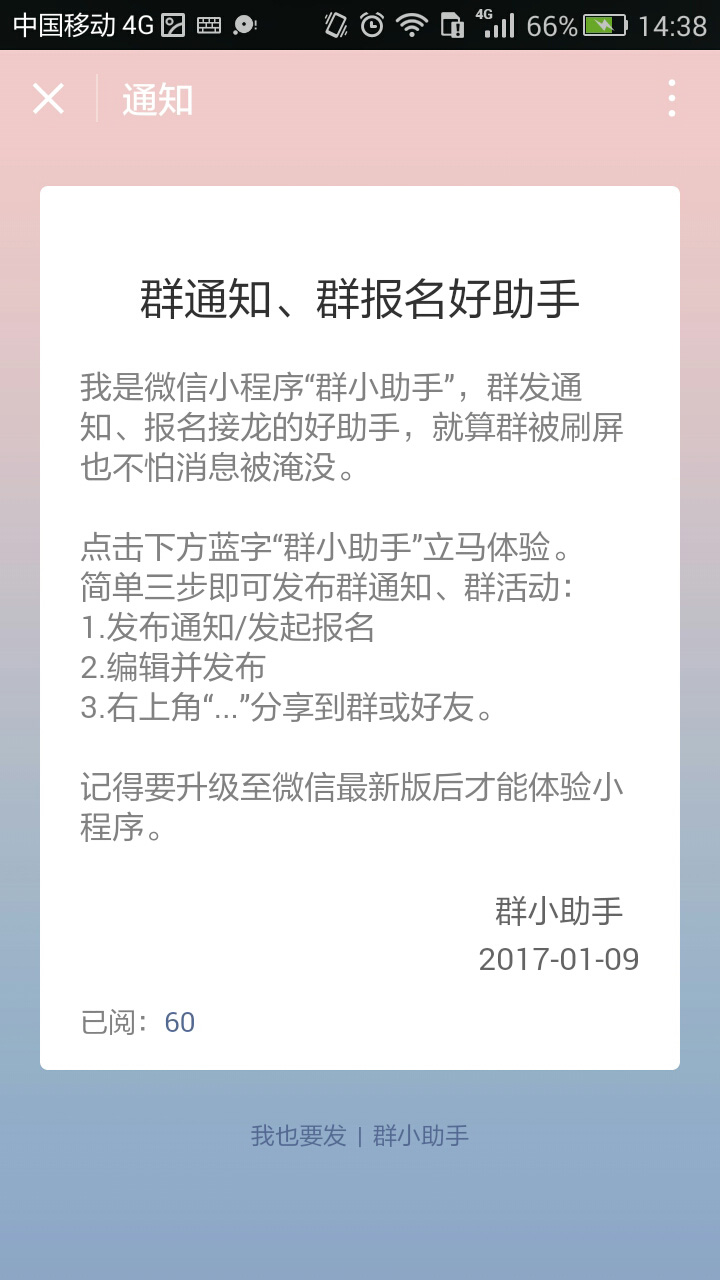The width and height of the screenshot is (720, 1280).
Task: Close the 通知 mini program page
Action: [x=48, y=99]
